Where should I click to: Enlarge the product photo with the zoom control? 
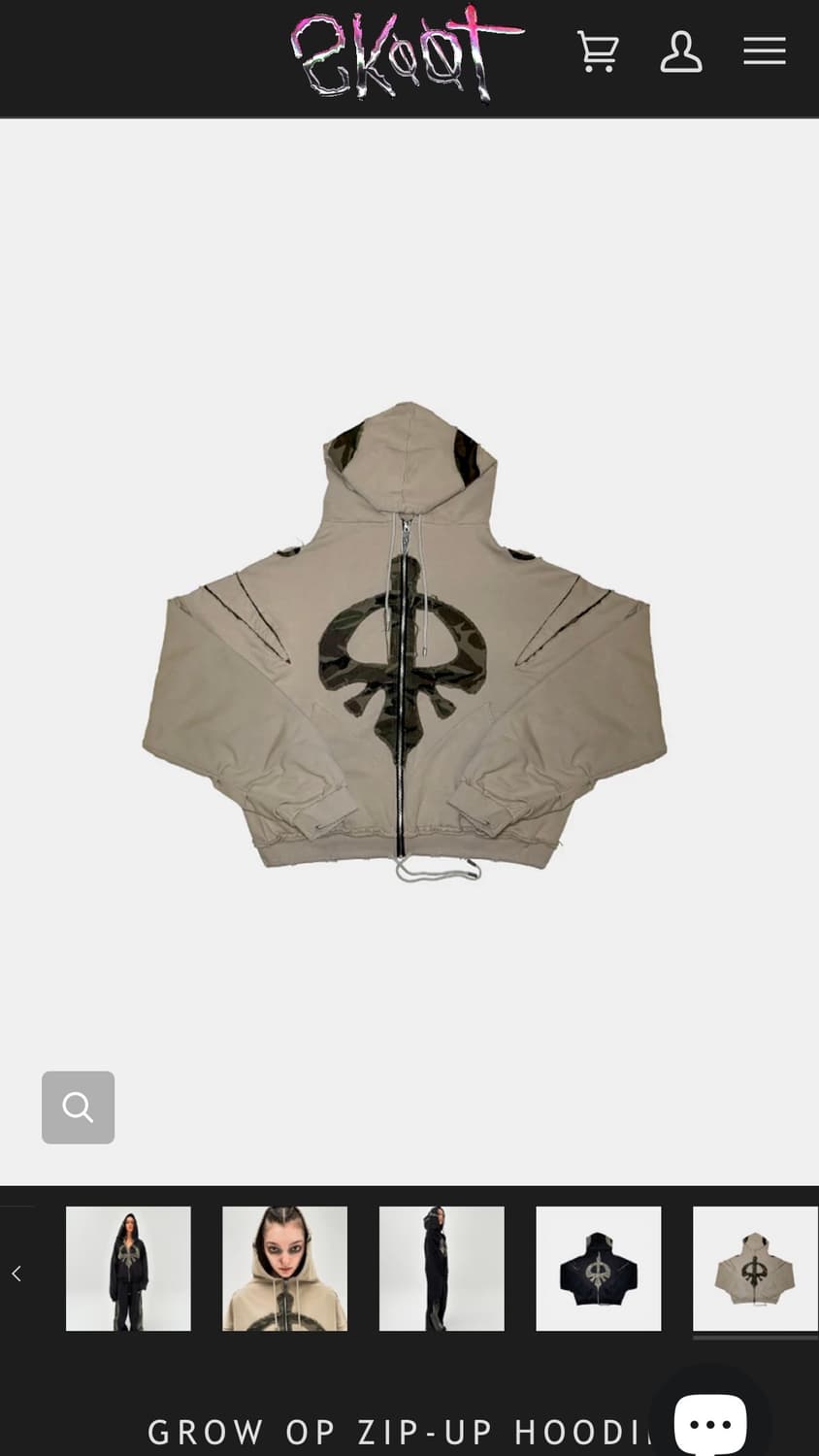click(x=78, y=1107)
